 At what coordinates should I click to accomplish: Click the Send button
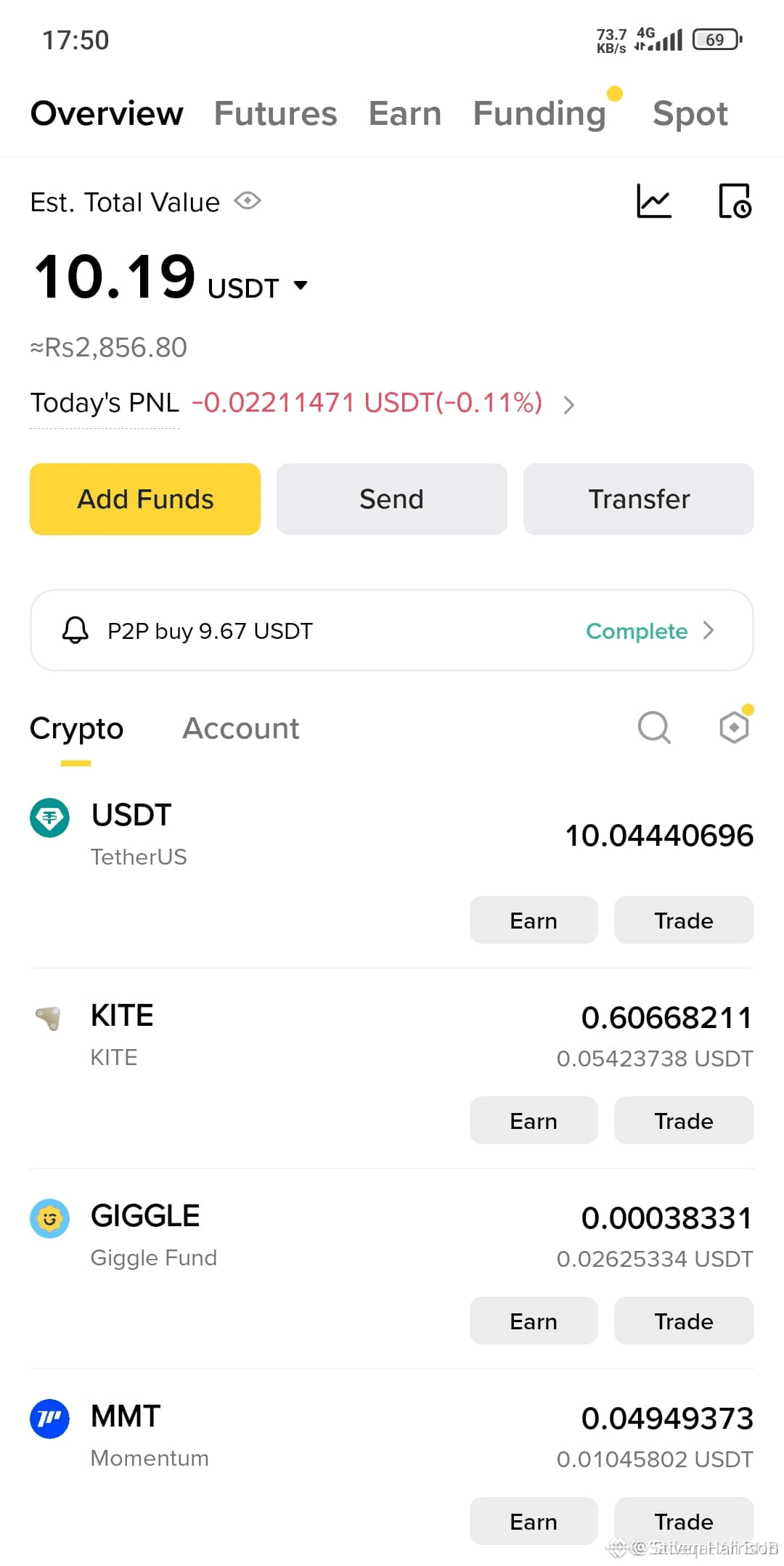(391, 499)
